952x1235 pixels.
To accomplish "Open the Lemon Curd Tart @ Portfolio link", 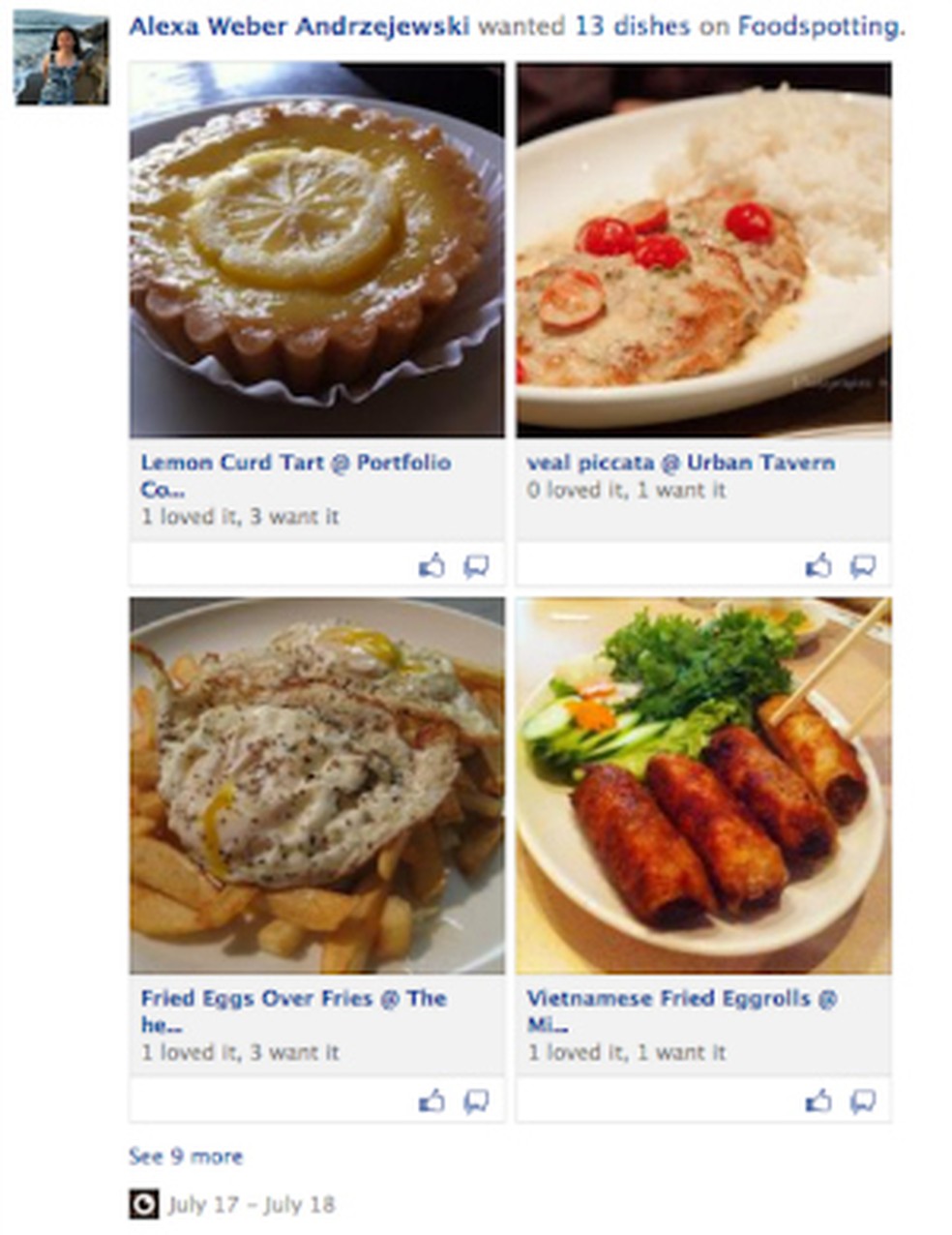I will 296,463.
